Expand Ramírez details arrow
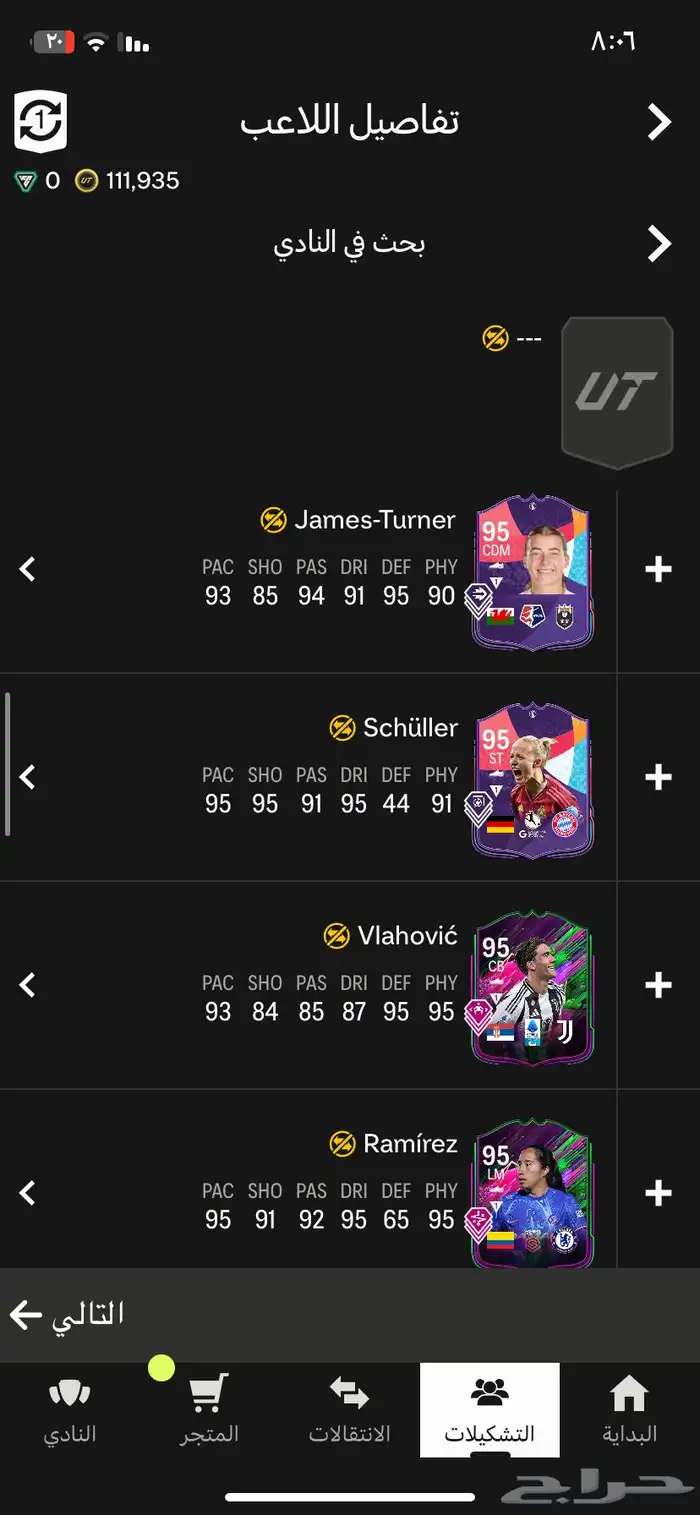Screen dimensions: 700x1515 [x=28, y=1193]
